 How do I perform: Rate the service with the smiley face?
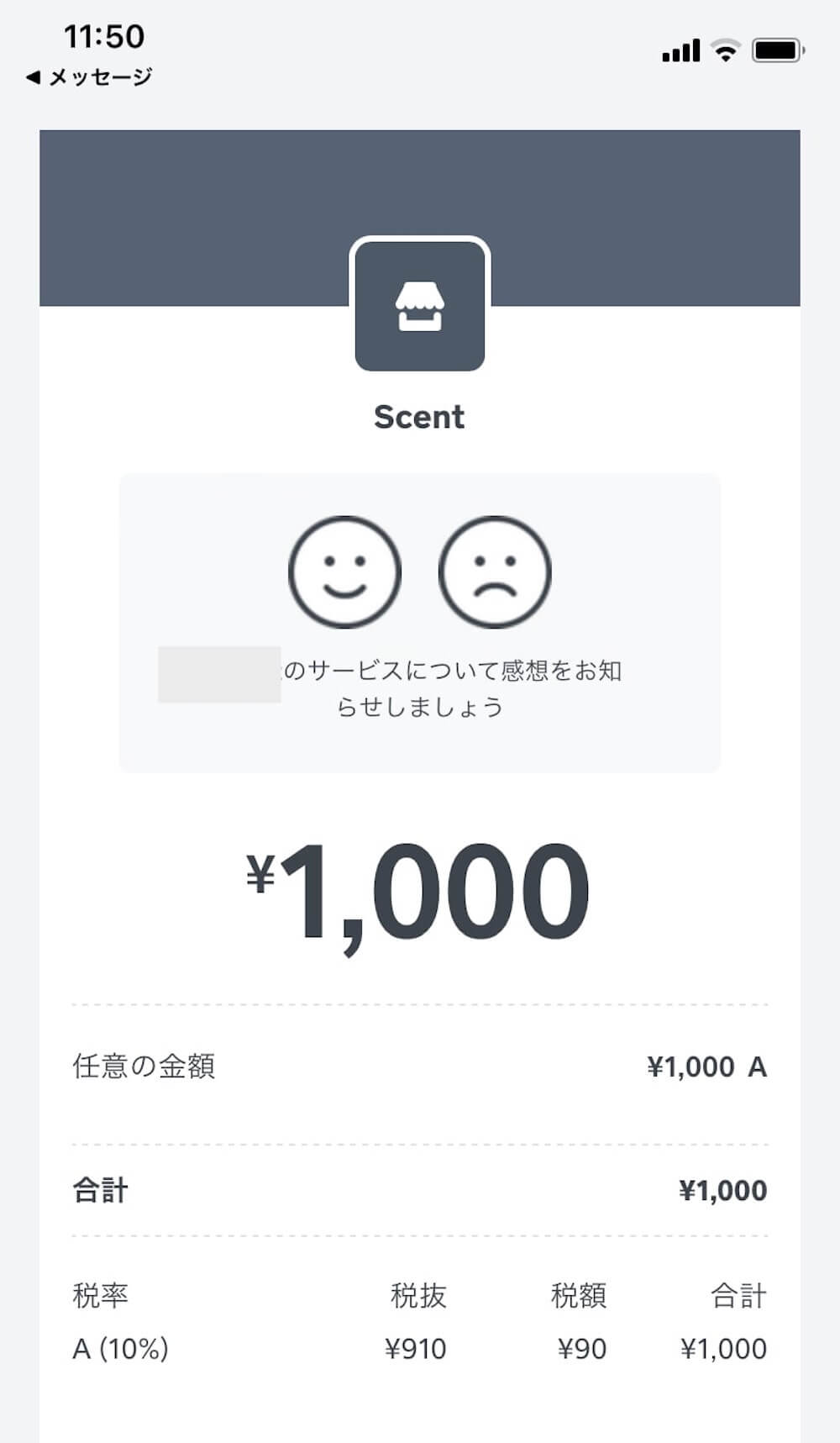coord(344,572)
